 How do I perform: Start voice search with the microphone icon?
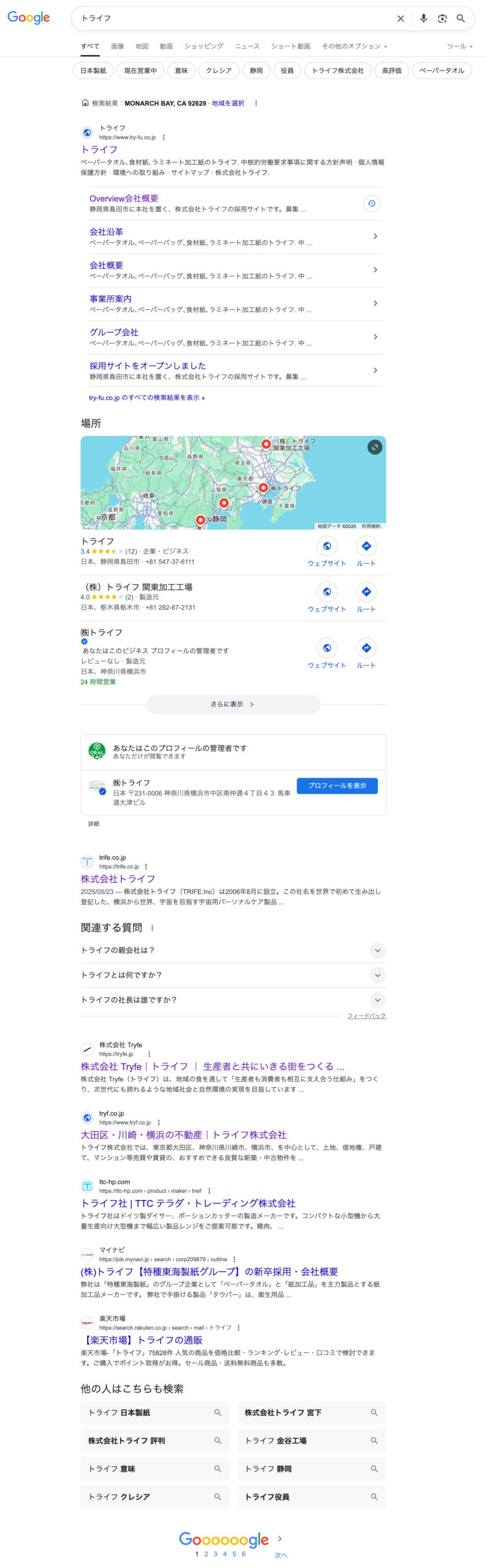(423, 18)
